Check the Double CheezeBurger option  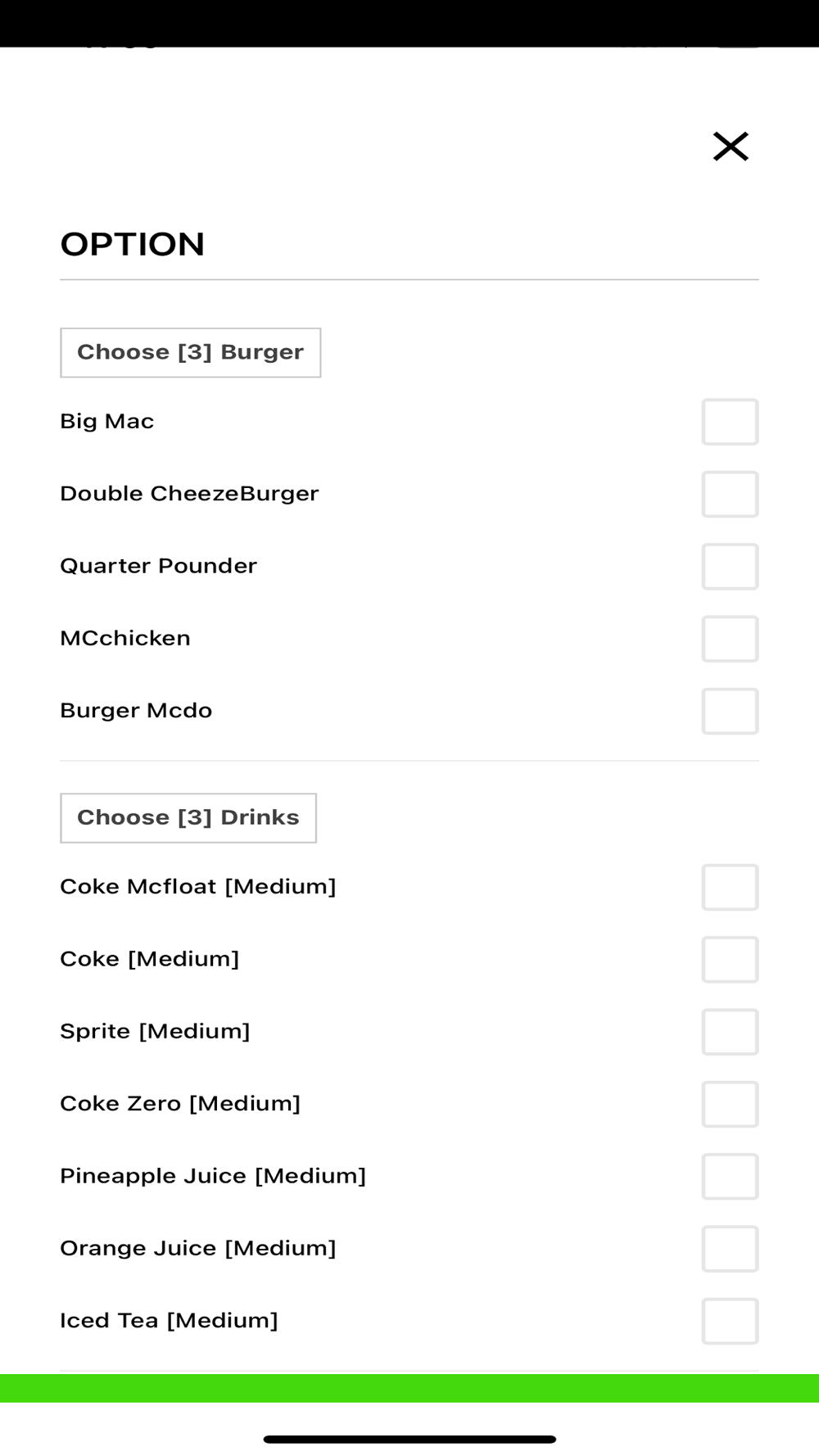click(x=730, y=494)
